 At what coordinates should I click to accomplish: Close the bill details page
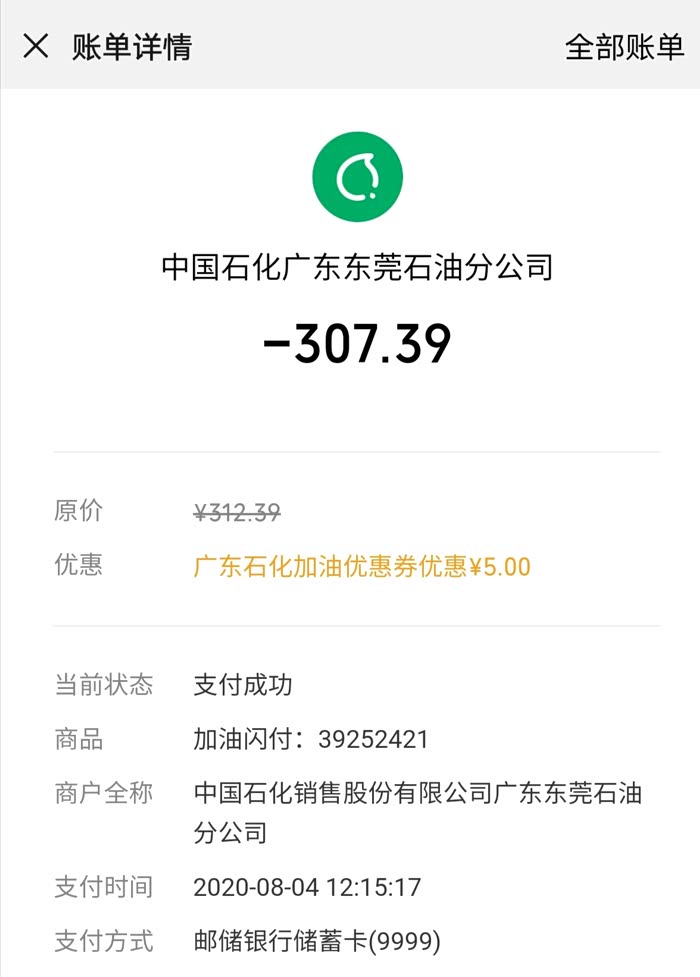coord(36,46)
